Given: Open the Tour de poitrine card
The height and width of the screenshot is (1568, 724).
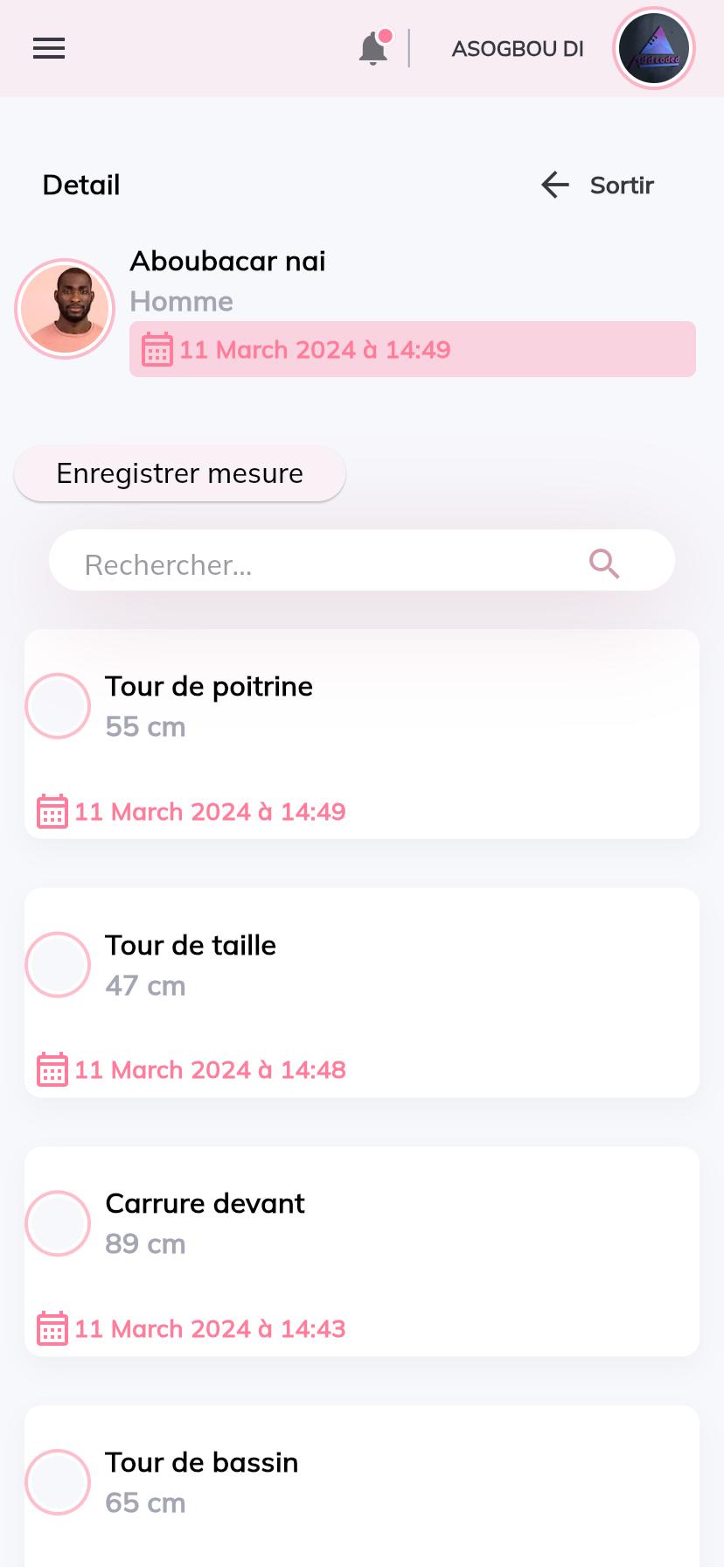Looking at the screenshot, I should [x=362, y=734].
